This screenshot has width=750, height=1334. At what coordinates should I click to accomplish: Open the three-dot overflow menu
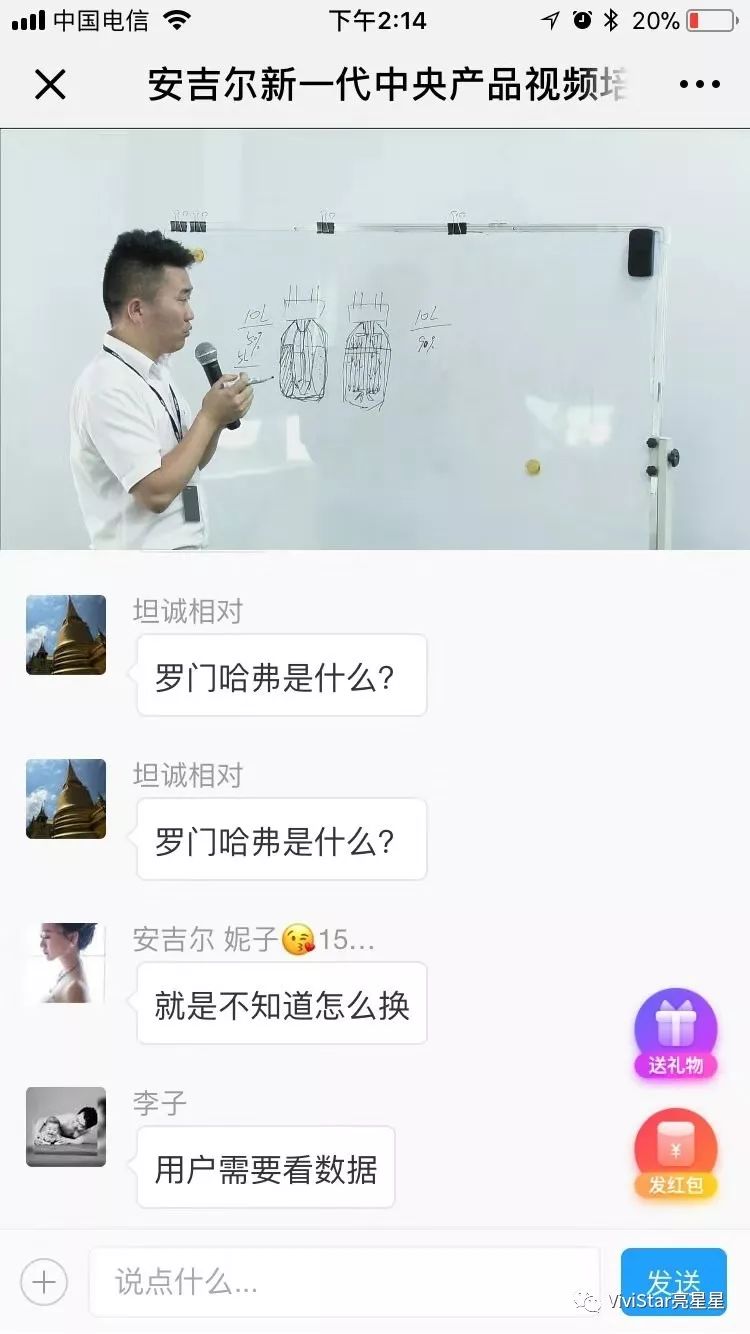(x=699, y=85)
